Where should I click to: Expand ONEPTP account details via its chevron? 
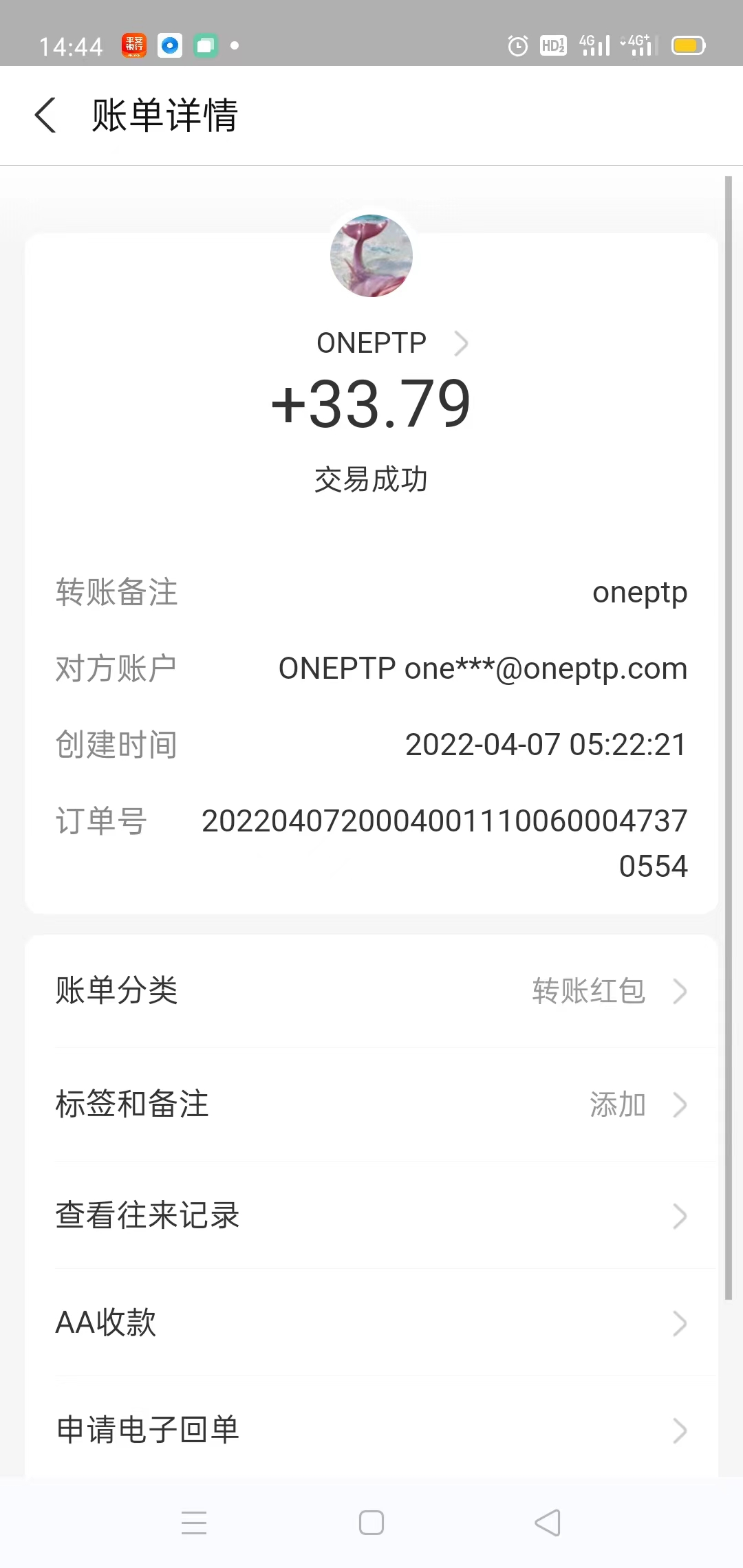462,342
